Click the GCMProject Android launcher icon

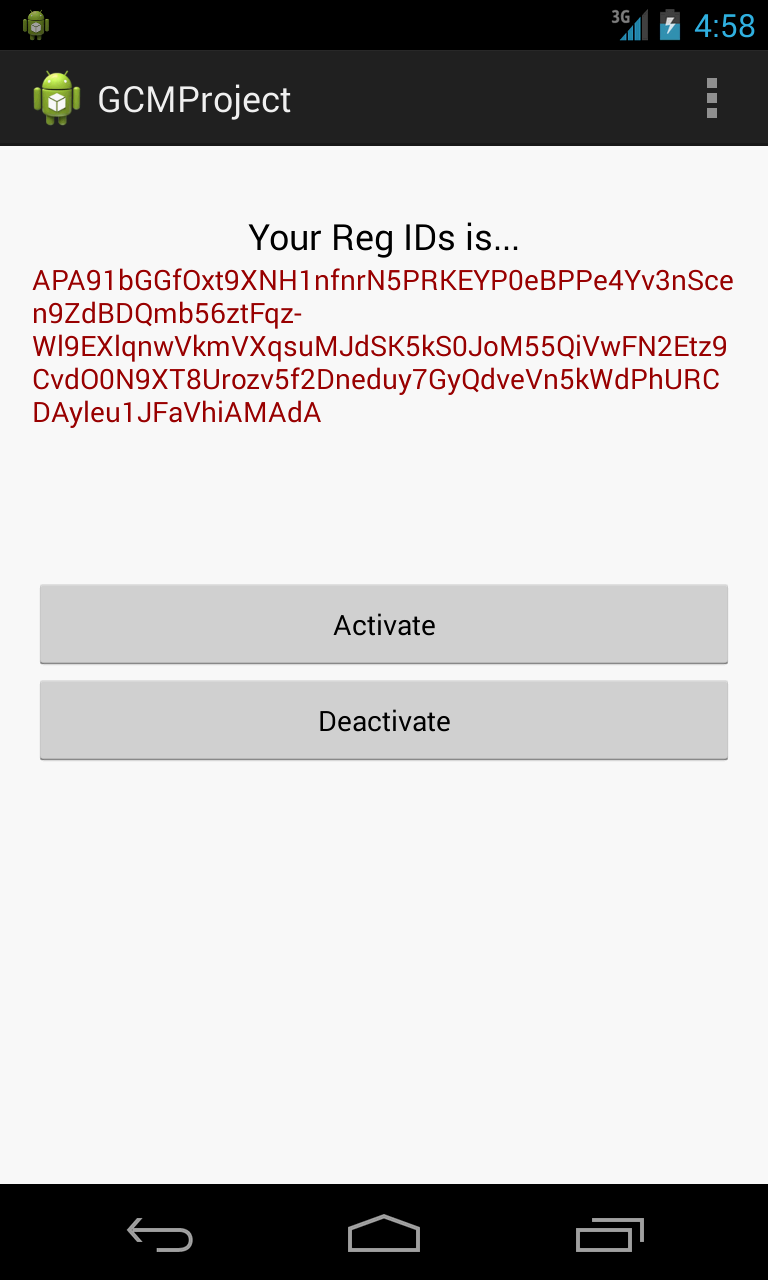[57, 97]
